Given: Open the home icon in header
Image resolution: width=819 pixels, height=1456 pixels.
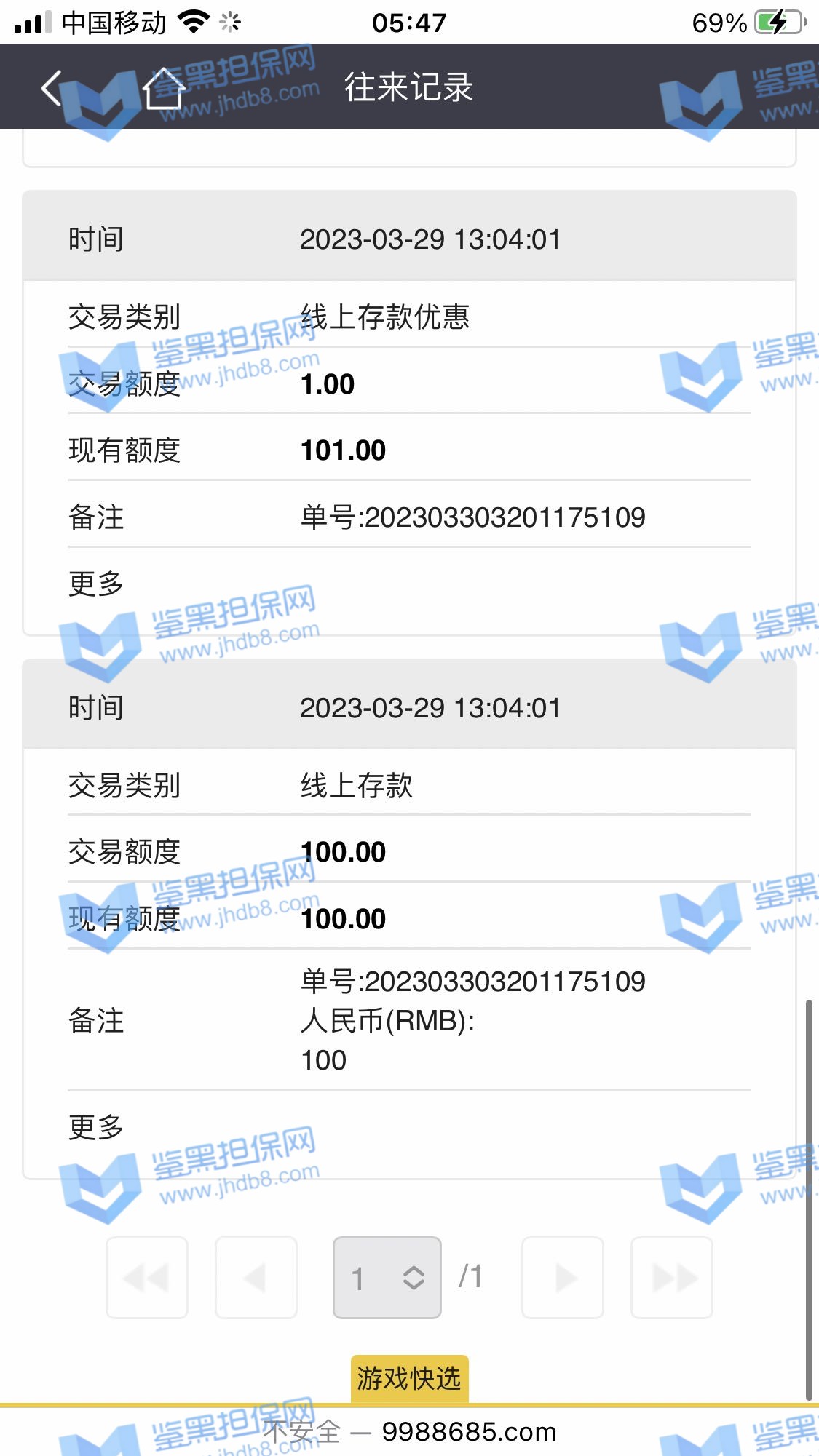Looking at the screenshot, I should (x=164, y=88).
